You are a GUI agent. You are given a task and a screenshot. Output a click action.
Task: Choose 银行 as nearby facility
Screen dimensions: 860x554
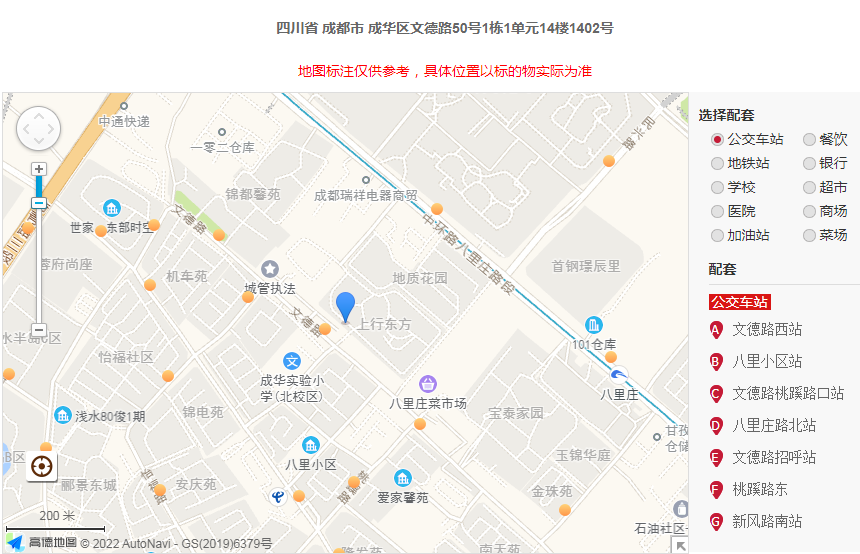809,163
